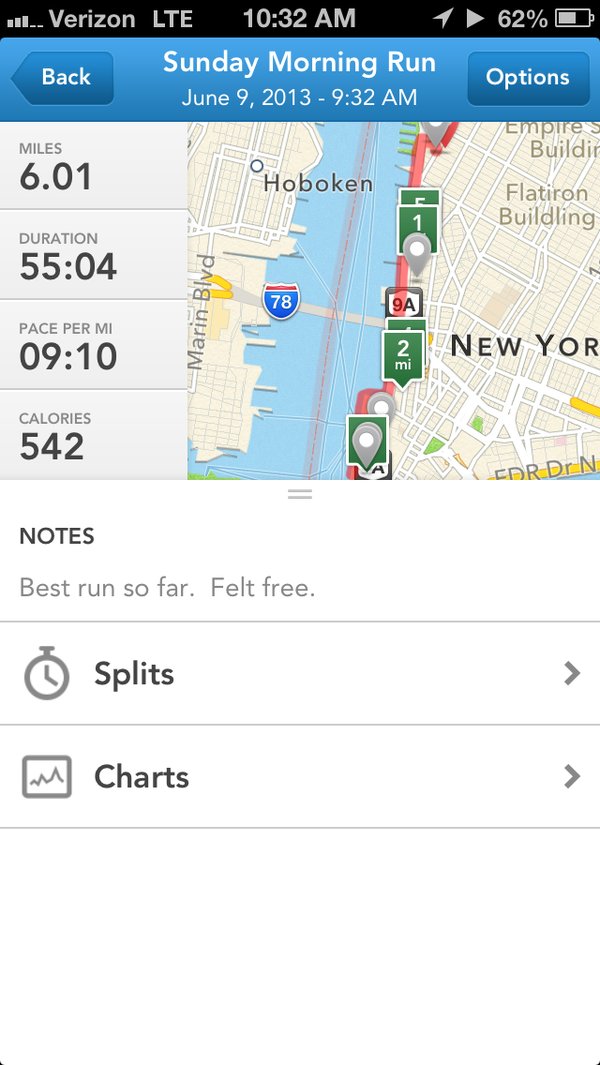Go back using the Back button
Image resolution: width=600 pixels, height=1065 pixels.
pyautogui.click(x=63, y=78)
